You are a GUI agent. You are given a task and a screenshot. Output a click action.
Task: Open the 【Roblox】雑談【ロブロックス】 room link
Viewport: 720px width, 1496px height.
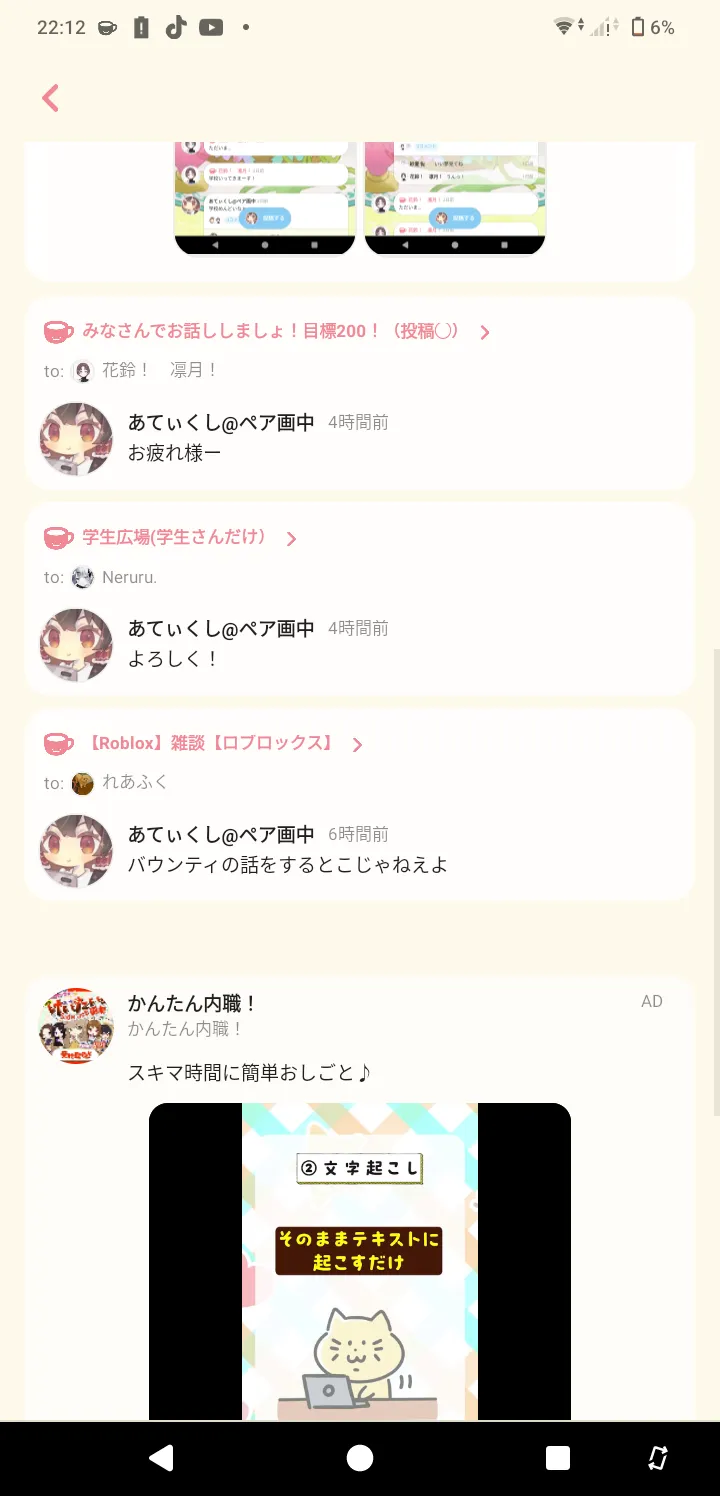204,744
